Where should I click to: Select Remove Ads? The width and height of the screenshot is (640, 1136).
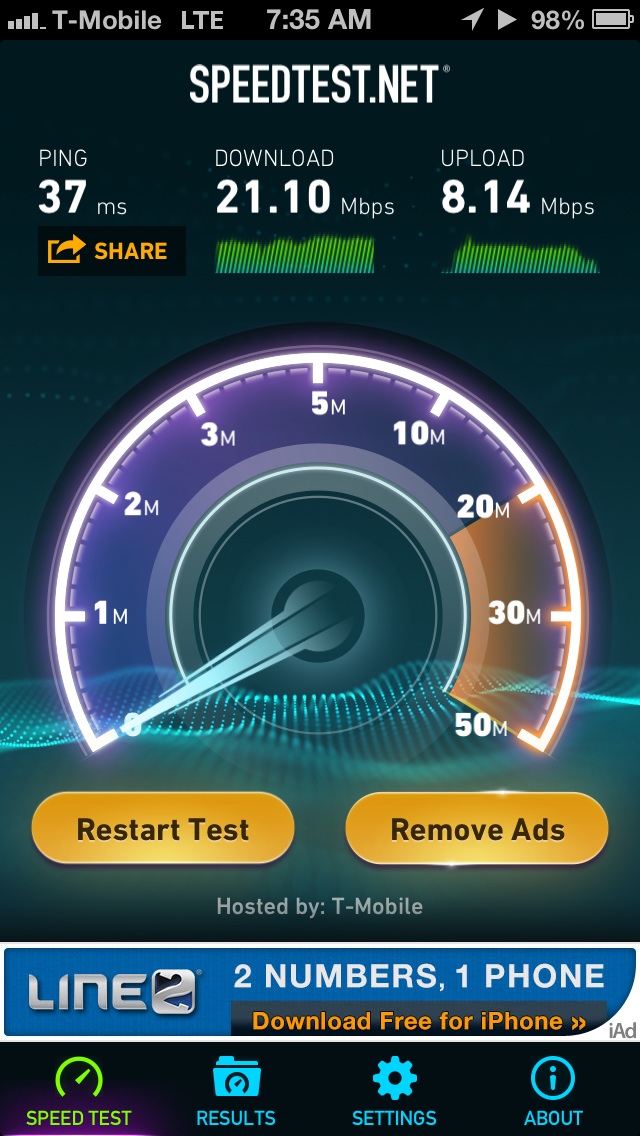(x=477, y=829)
